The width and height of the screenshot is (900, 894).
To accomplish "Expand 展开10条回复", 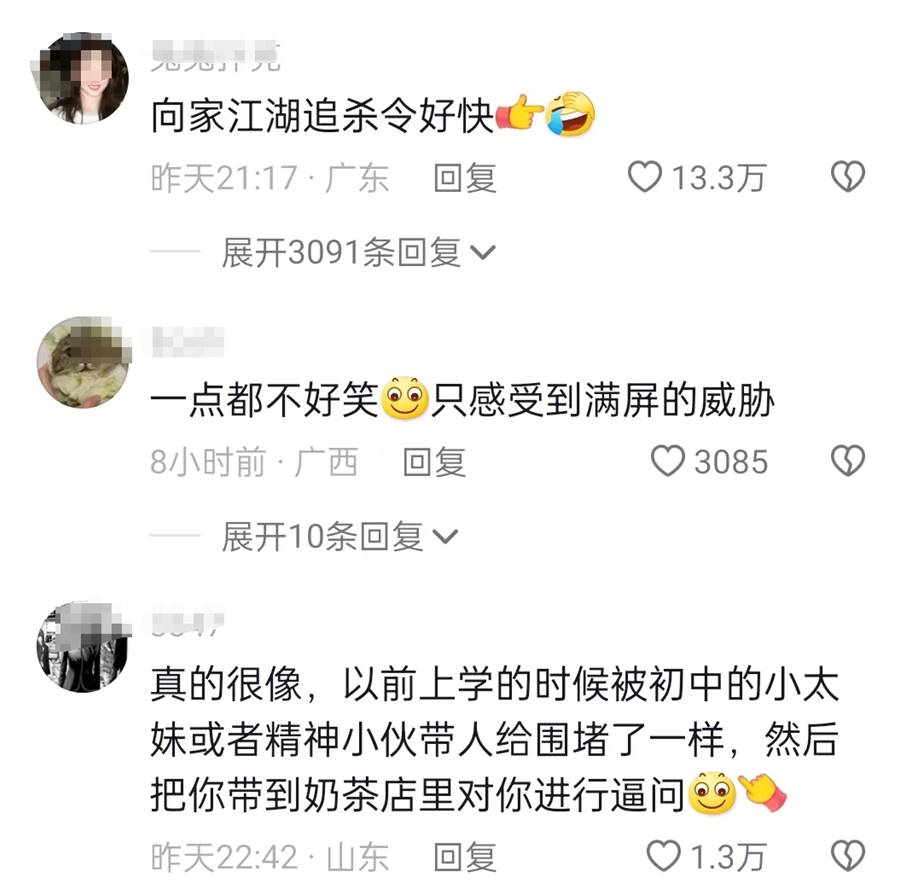I will tap(340, 537).
